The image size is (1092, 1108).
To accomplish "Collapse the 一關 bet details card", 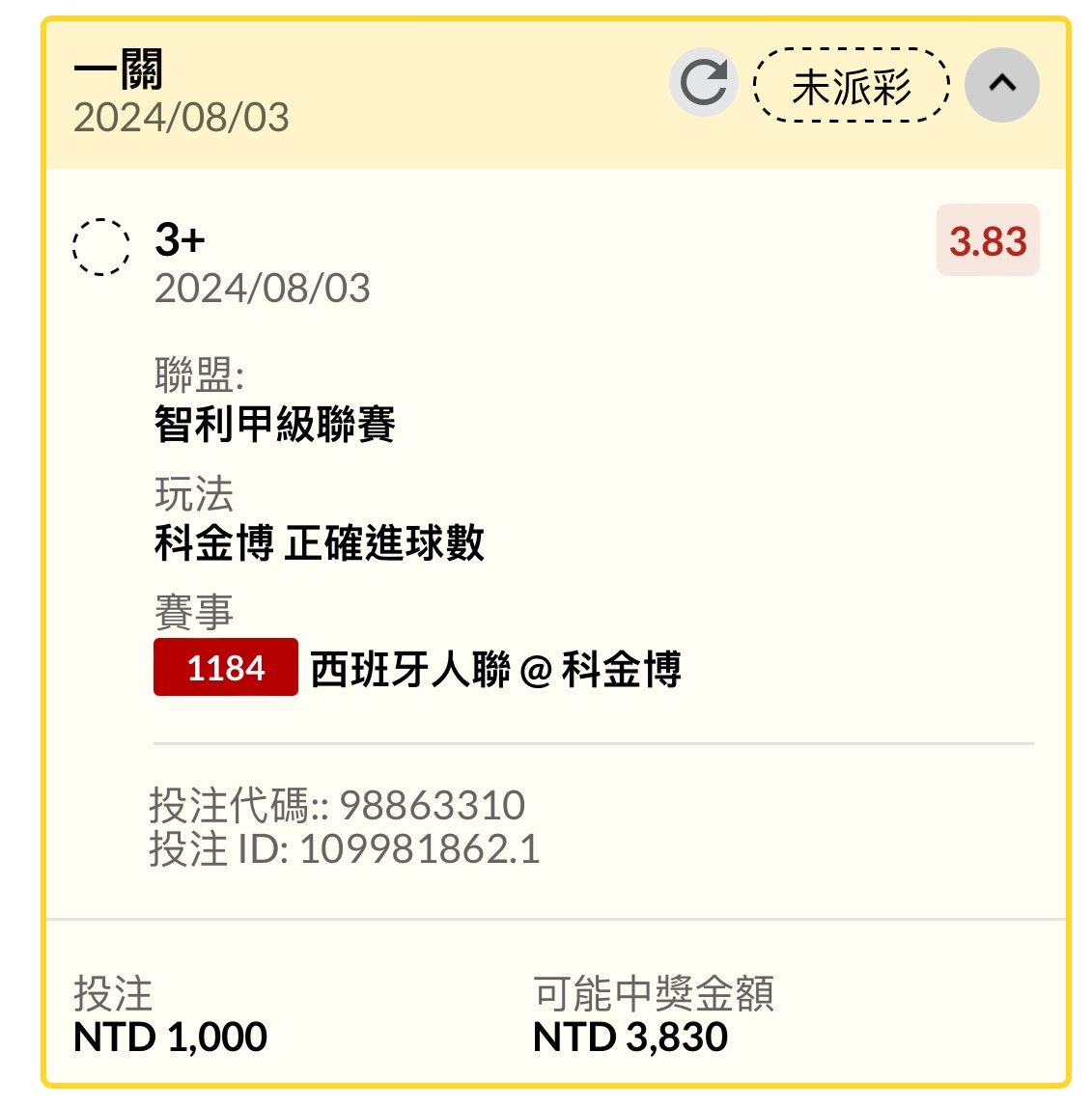I will pyautogui.click(x=1002, y=84).
